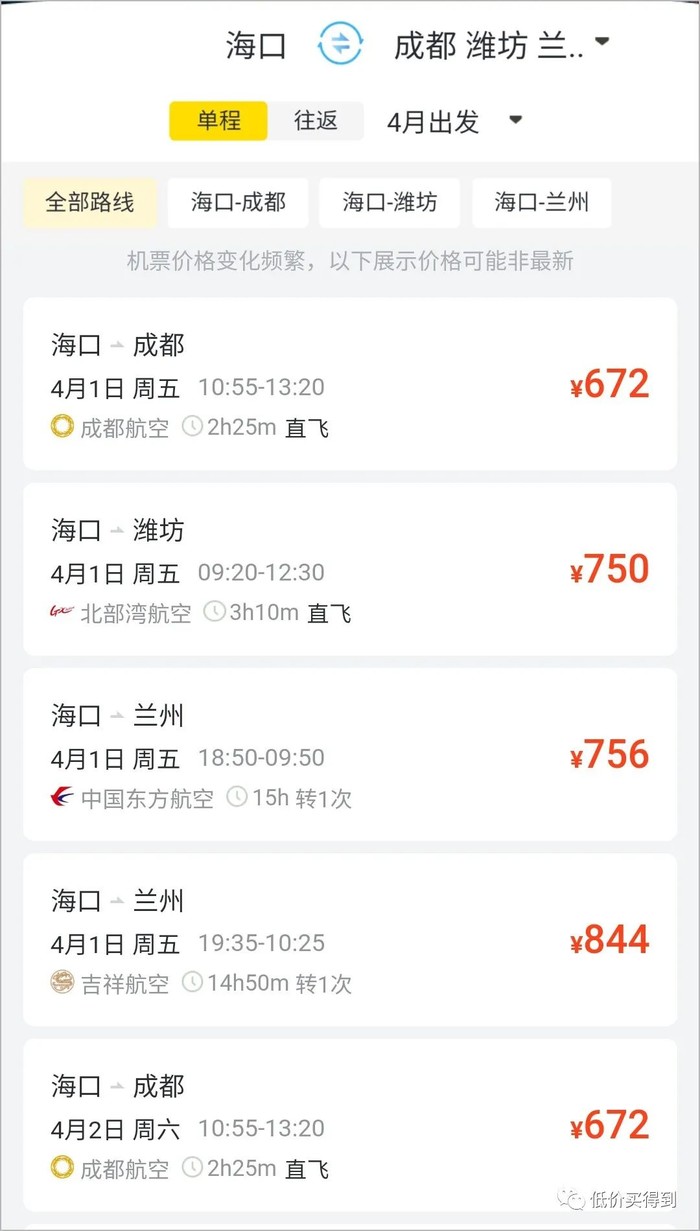This screenshot has height=1231, width=700.
Task: Open the 海口 departure city selector
Action: pos(257,45)
